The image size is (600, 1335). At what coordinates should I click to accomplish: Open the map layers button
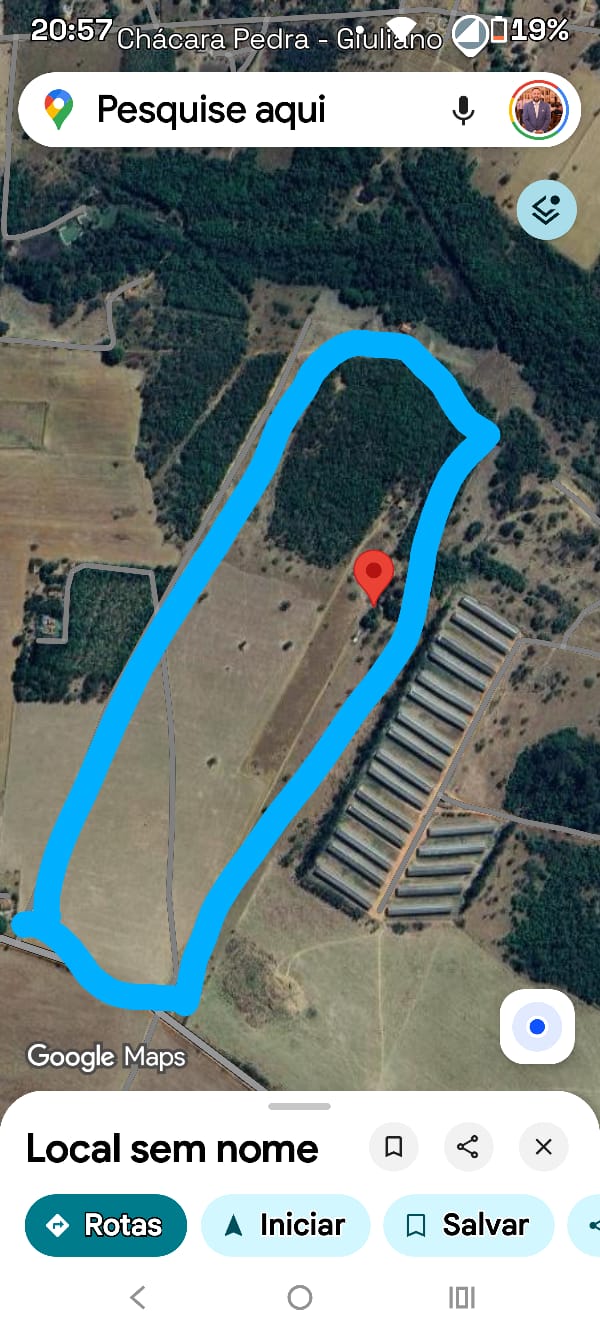point(547,210)
